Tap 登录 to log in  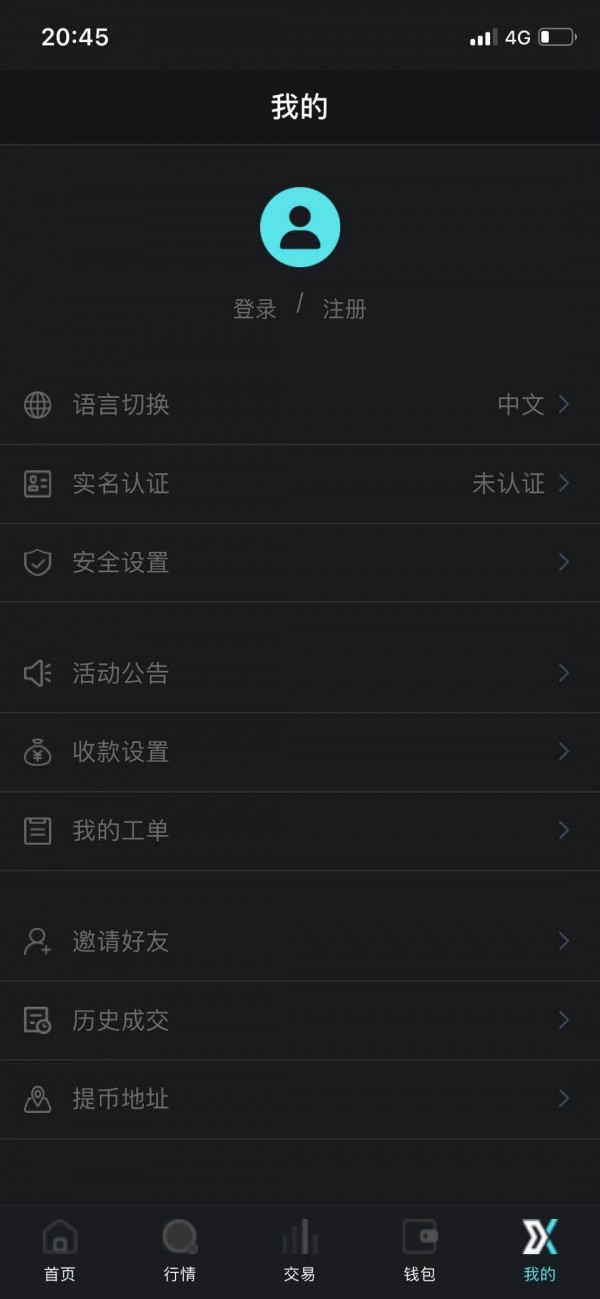point(255,309)
